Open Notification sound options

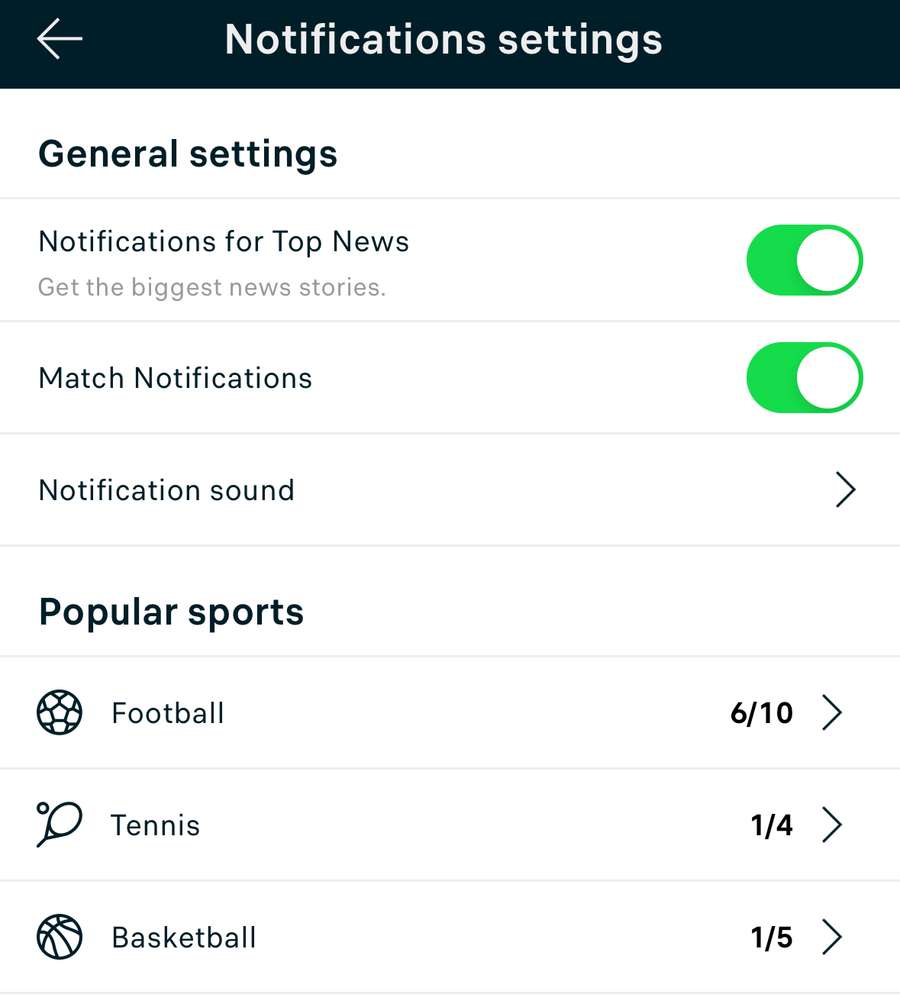point(450,490)
